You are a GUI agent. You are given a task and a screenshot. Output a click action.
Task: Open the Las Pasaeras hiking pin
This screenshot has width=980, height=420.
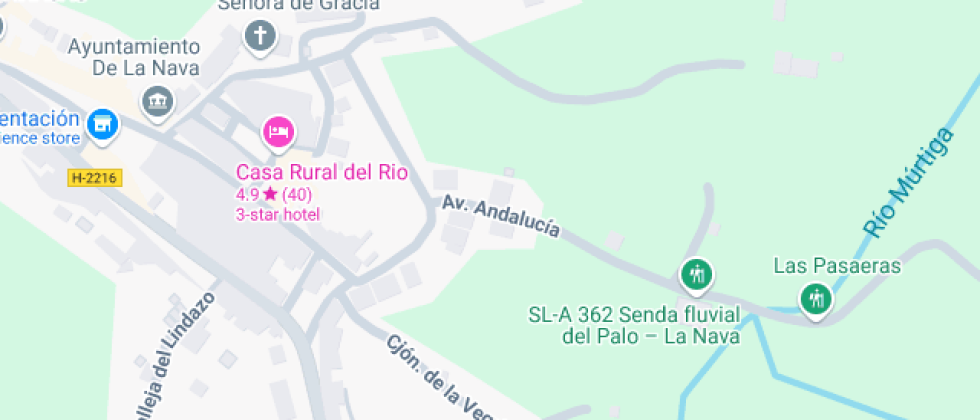coord(817,298)
